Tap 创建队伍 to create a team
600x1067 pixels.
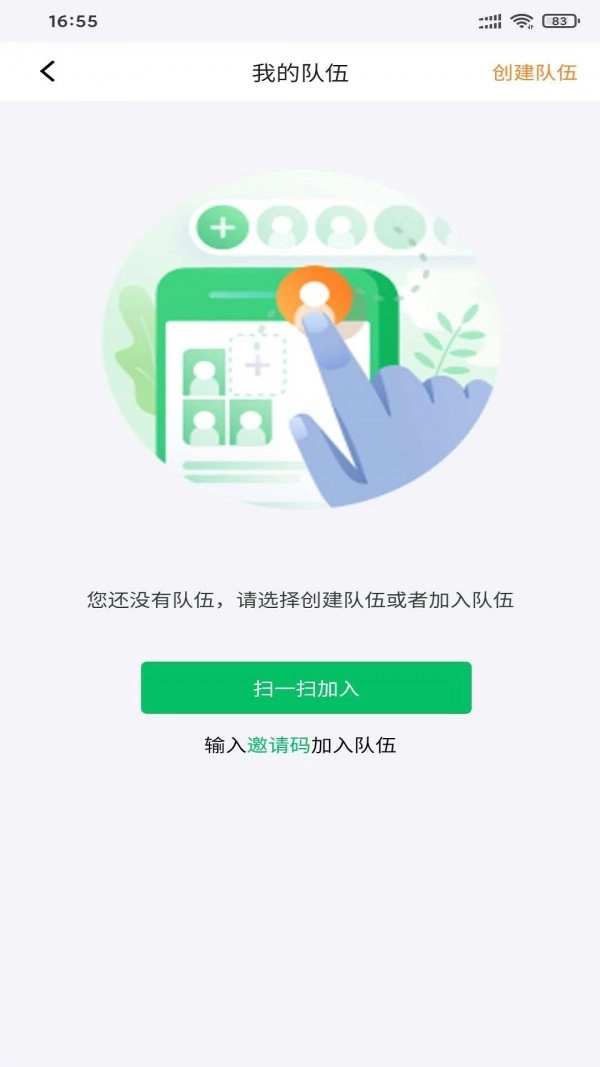534,73
